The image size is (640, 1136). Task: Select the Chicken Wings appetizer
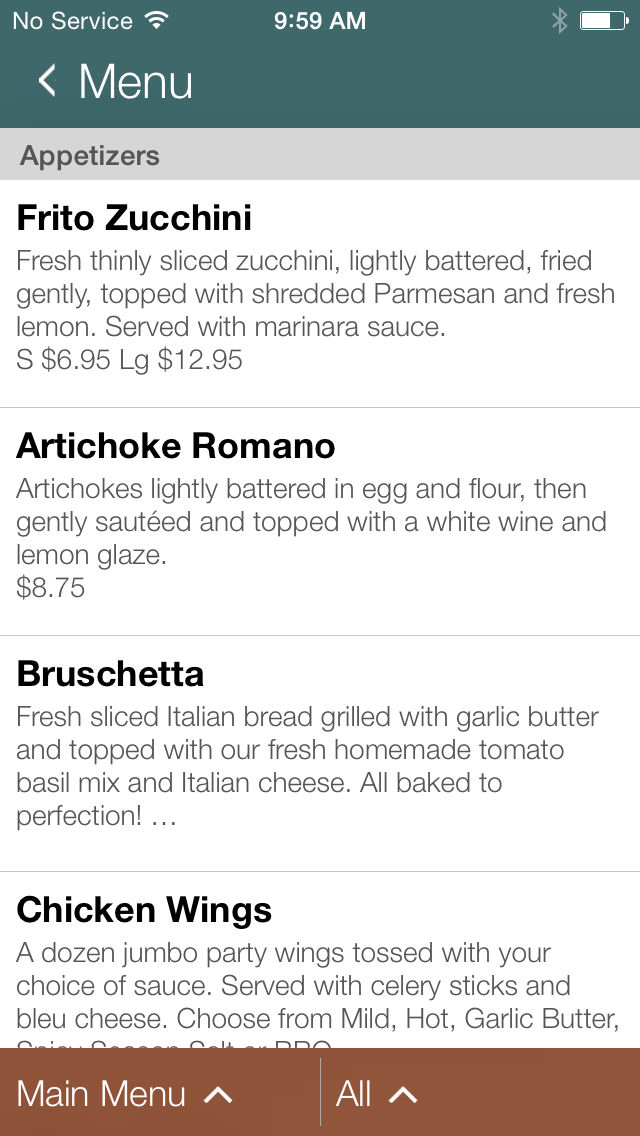[320, 960]
